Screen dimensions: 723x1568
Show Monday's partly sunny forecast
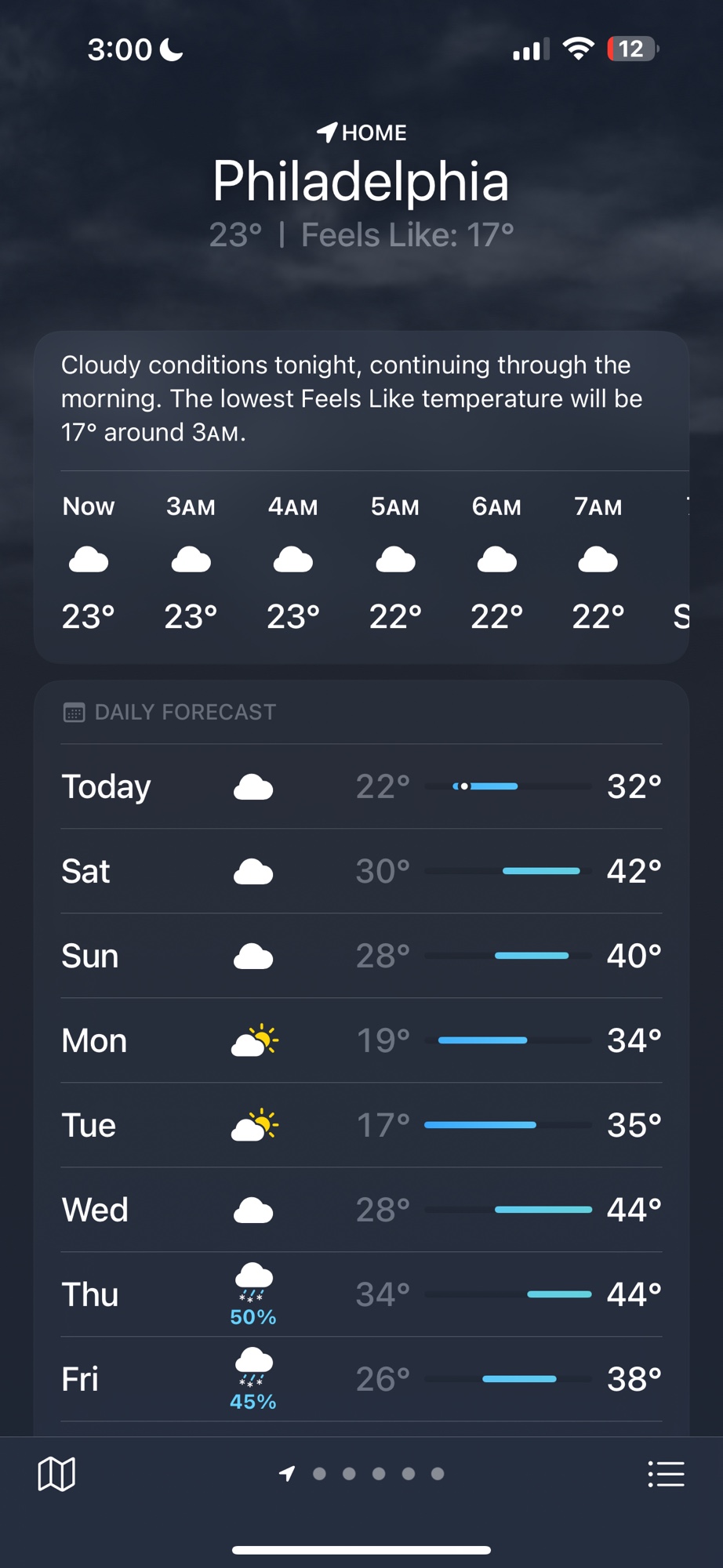(x=361, y=1040)
